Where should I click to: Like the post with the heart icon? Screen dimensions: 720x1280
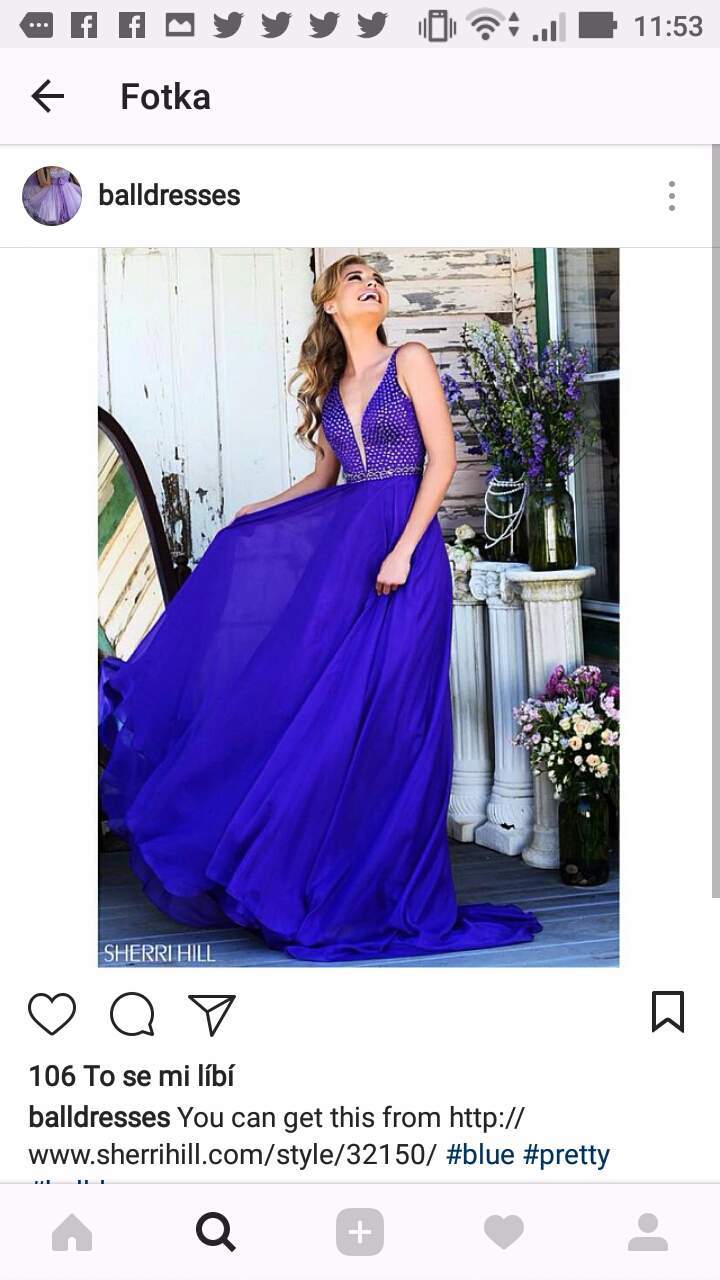pyautogui.click(x=52, y=1014)
